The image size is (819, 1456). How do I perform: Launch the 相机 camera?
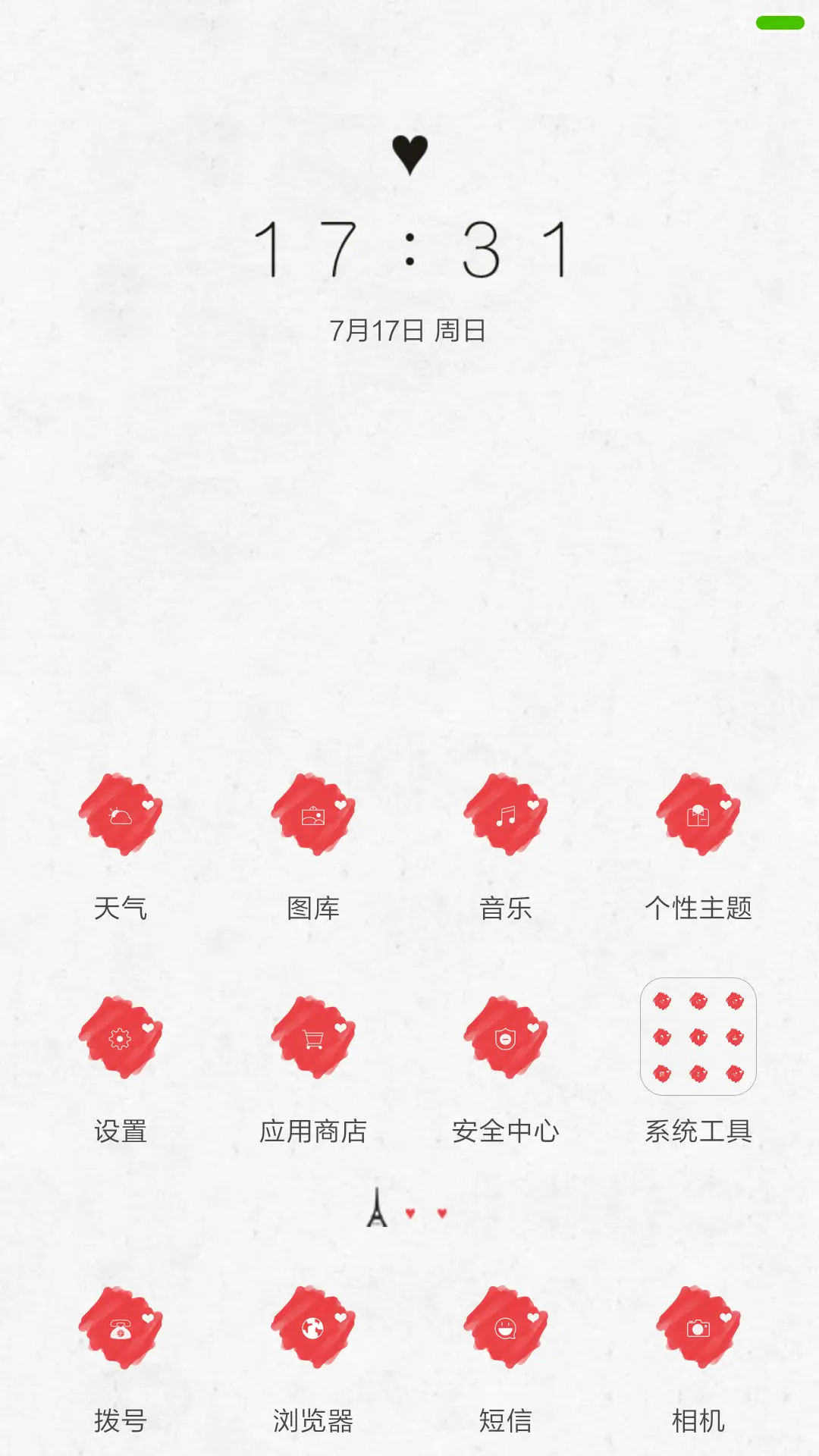pos(698,1329)
